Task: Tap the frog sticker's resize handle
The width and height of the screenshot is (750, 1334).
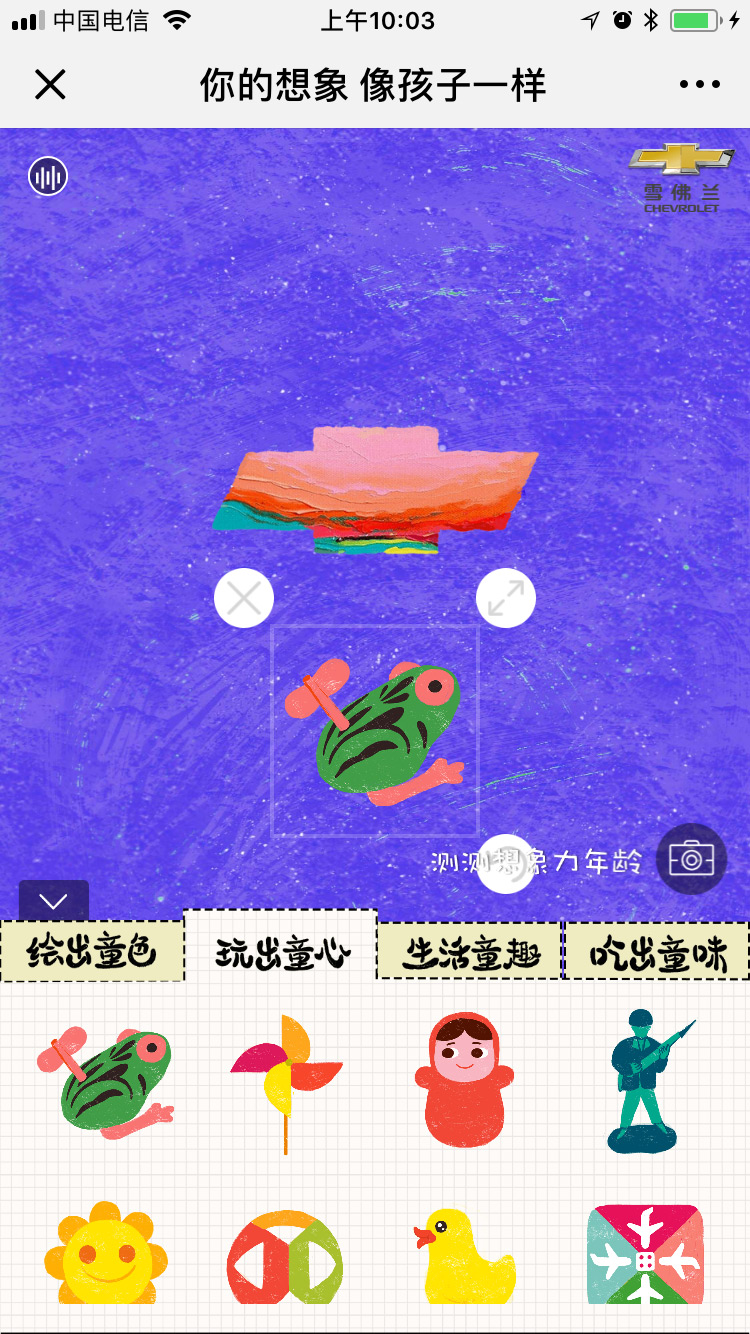Action: click(x=505, y=598)
